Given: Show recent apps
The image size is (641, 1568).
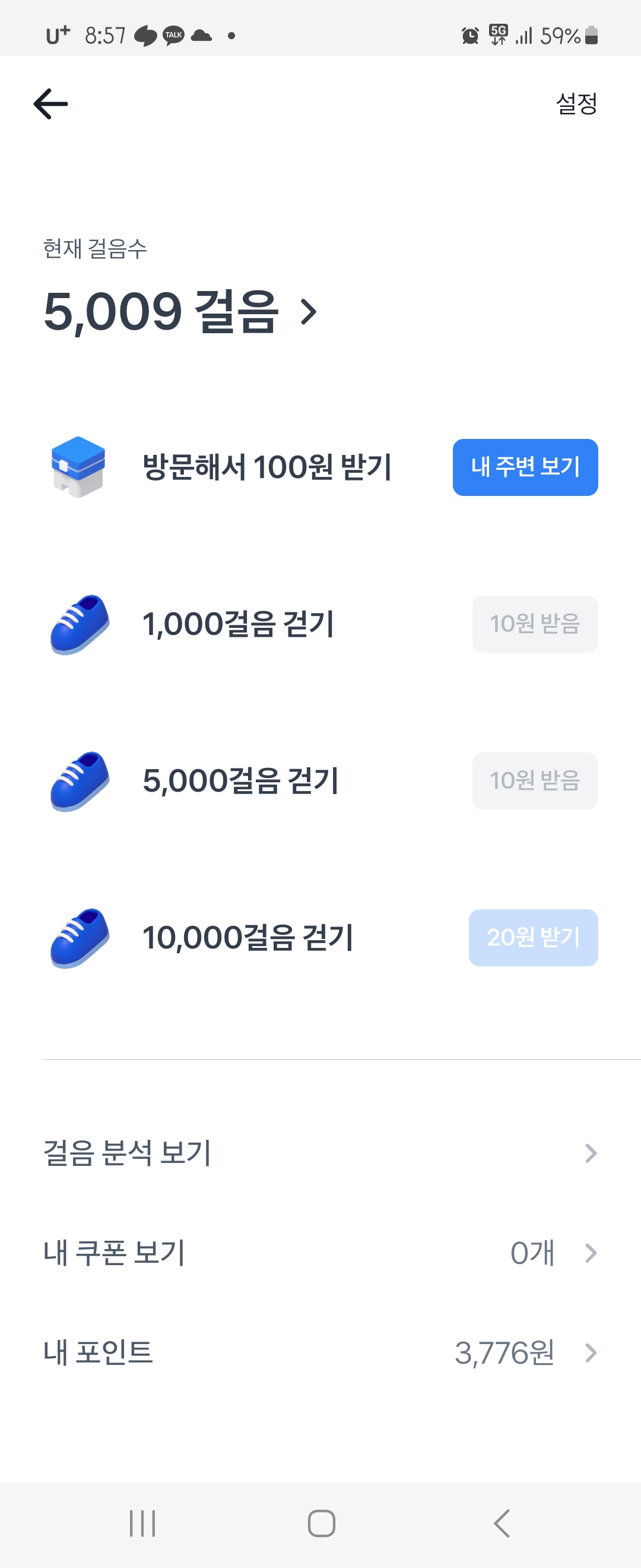Looking at the screenshot, I should coord(142,1523).
